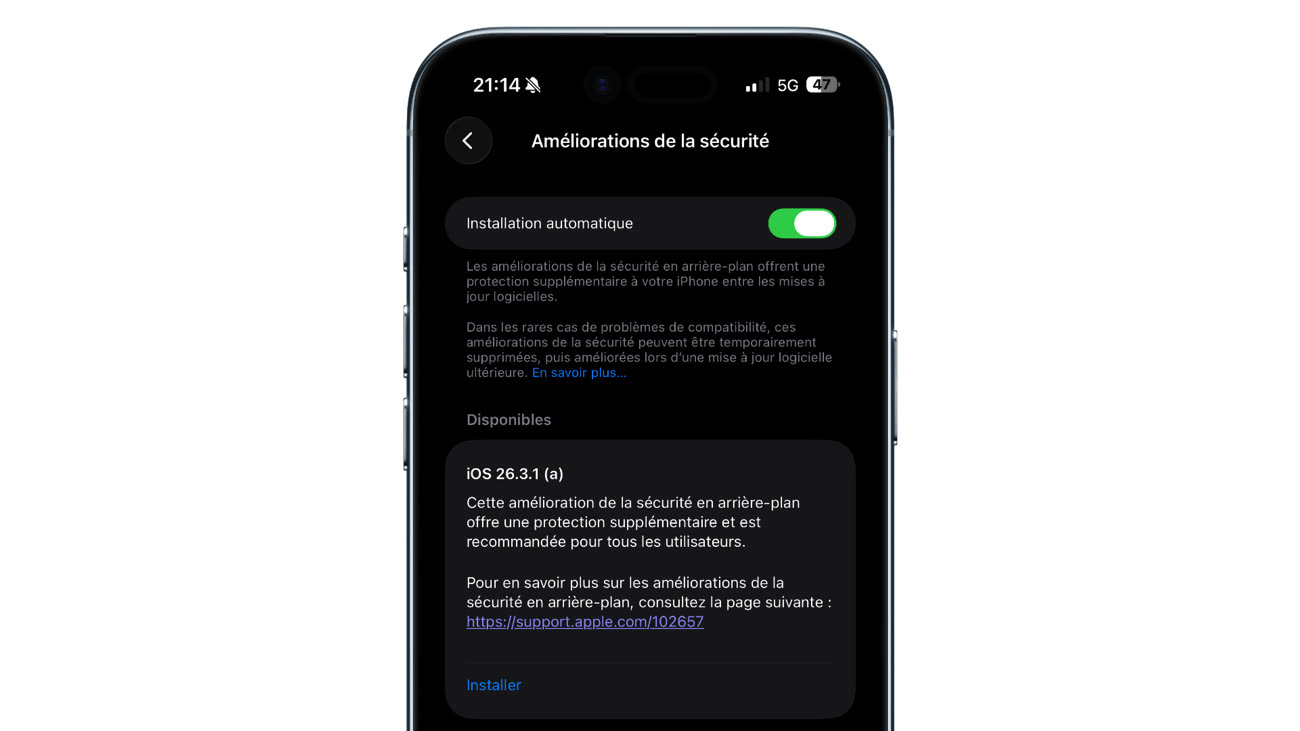
Task: Open the support.apple.com/102657 link
Action: coord(585,622)
